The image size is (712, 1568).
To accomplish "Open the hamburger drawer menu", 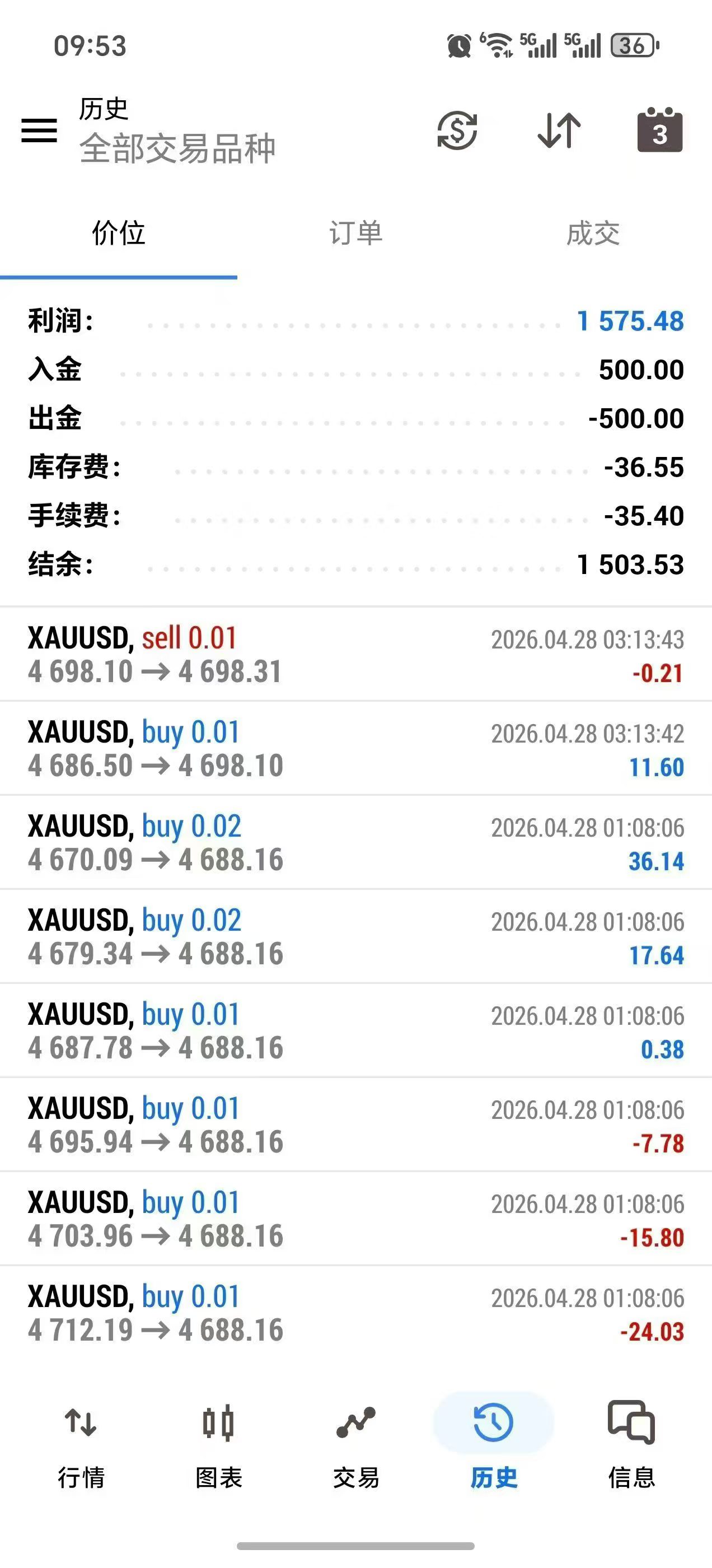I will click(40, 130).
